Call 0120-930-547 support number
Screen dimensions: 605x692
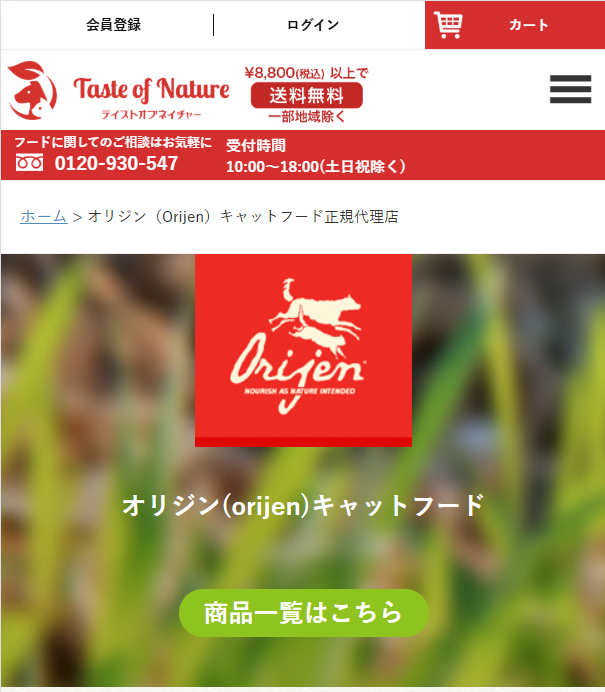116,163
